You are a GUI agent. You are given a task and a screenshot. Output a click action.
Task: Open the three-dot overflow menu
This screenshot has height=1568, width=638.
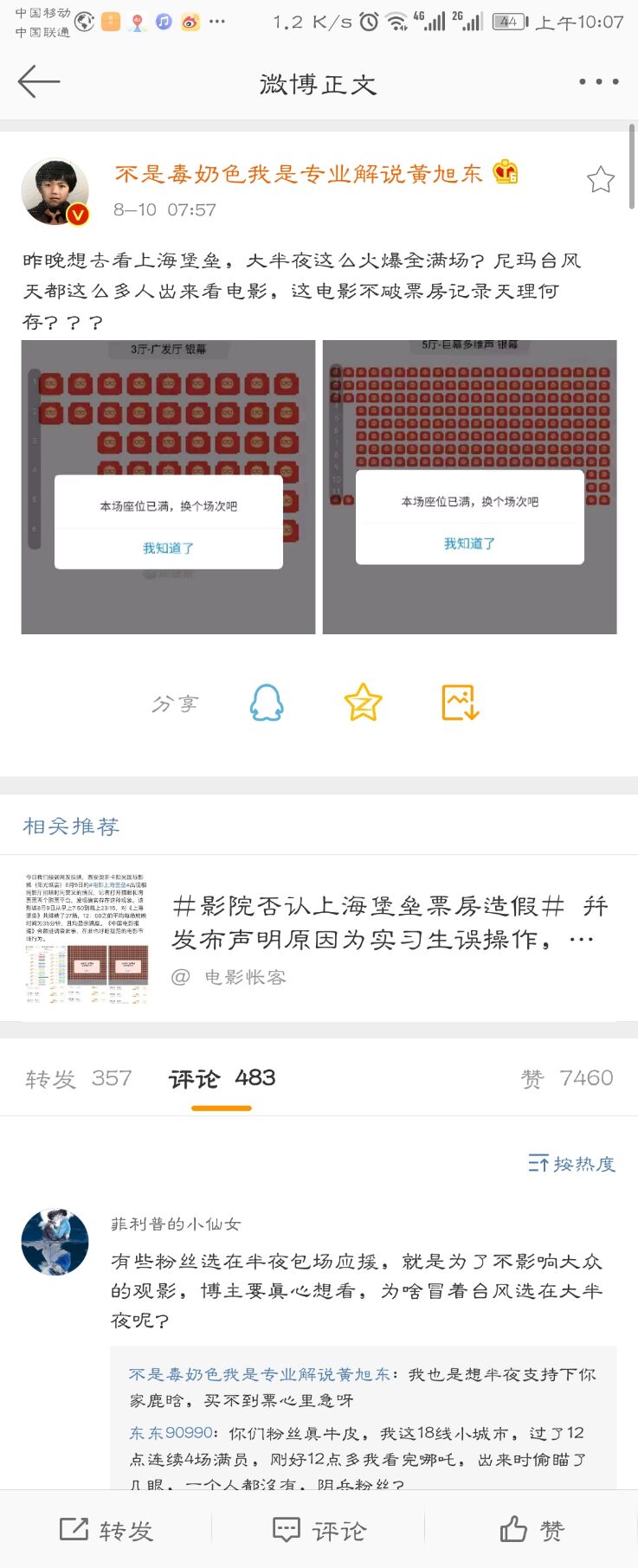(x=598, y=82)
